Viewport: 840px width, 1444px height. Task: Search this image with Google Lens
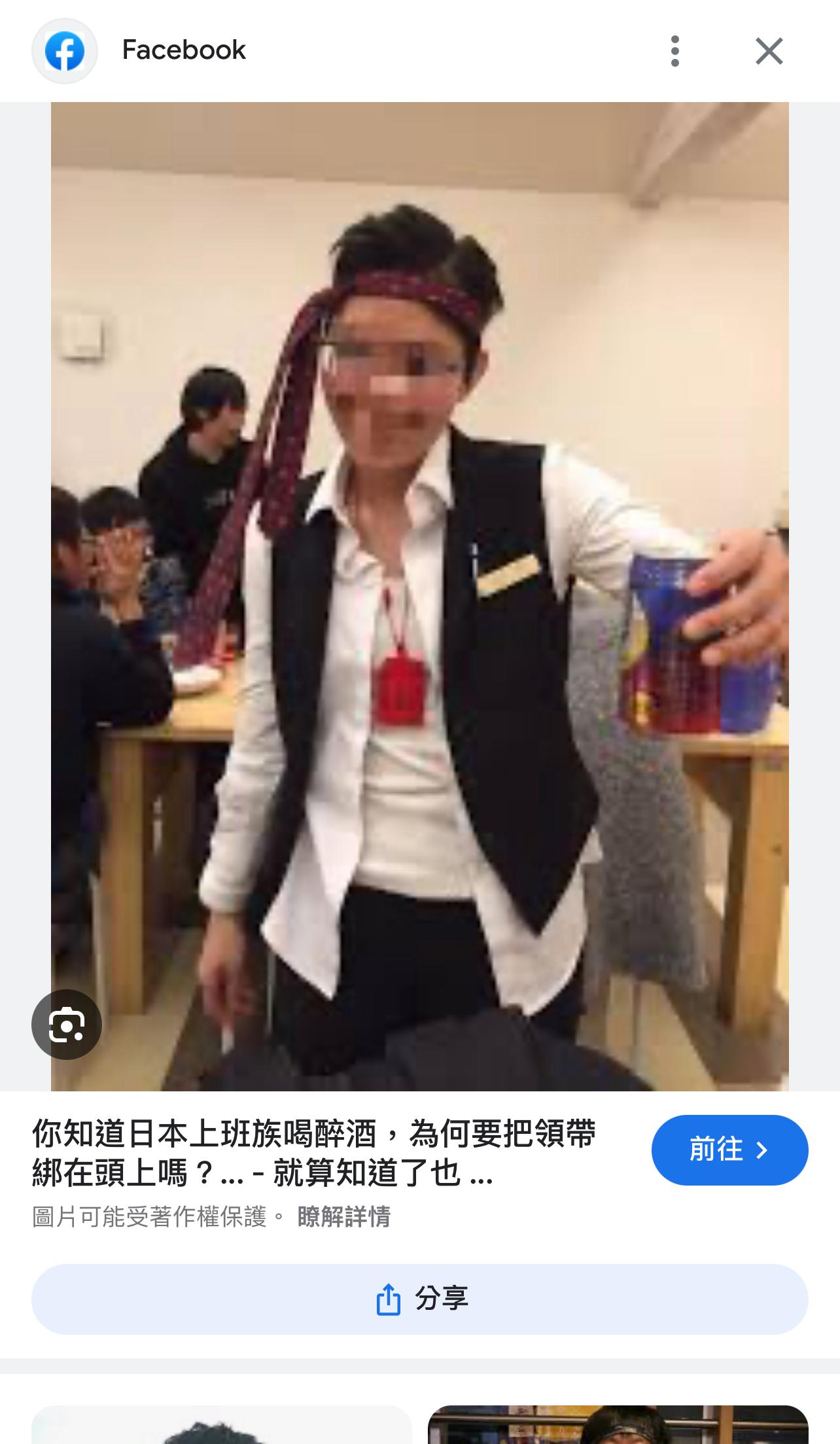(x=67, y=1024)
